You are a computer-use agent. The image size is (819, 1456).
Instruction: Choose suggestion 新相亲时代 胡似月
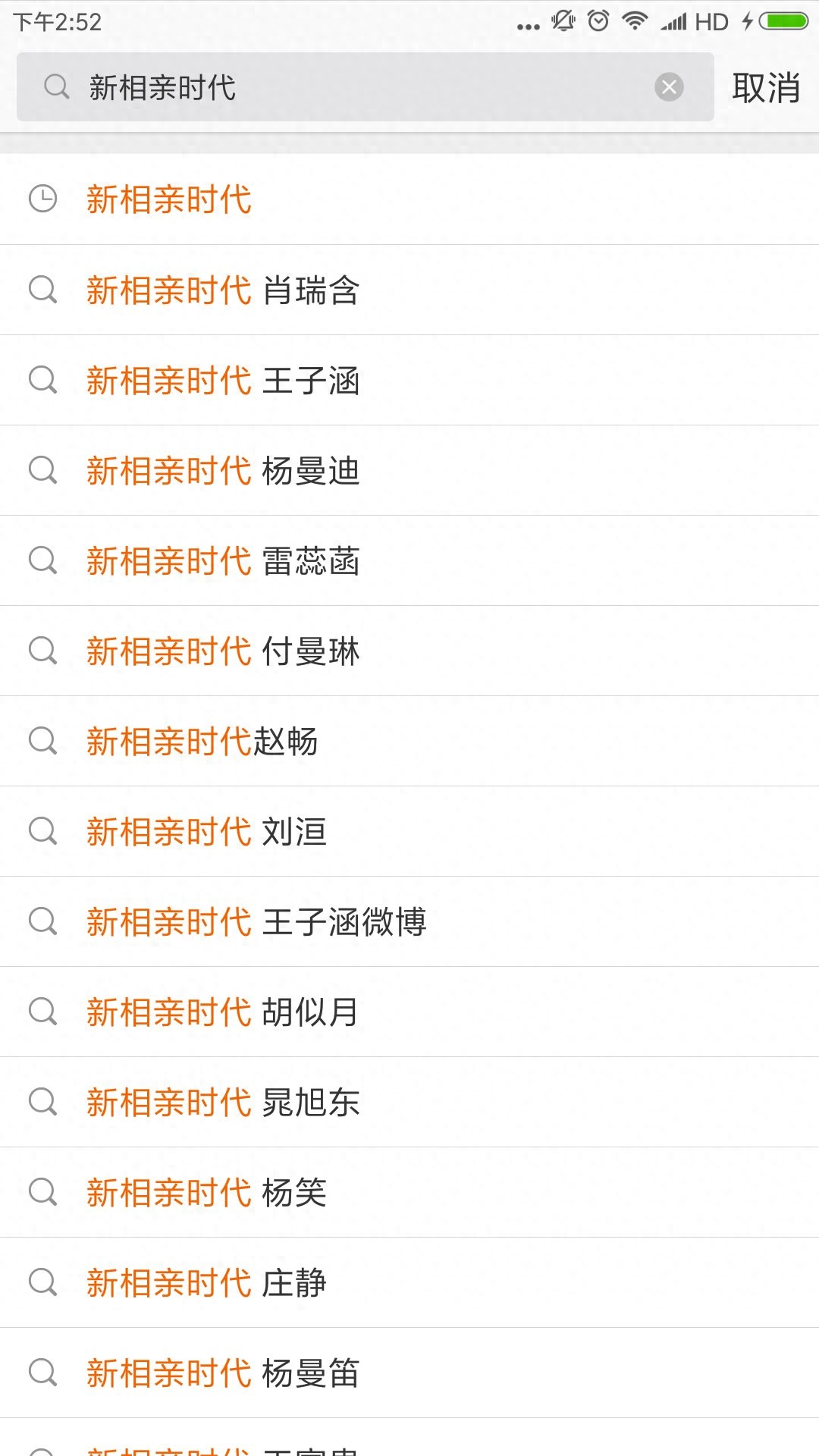coord(409,1012)
